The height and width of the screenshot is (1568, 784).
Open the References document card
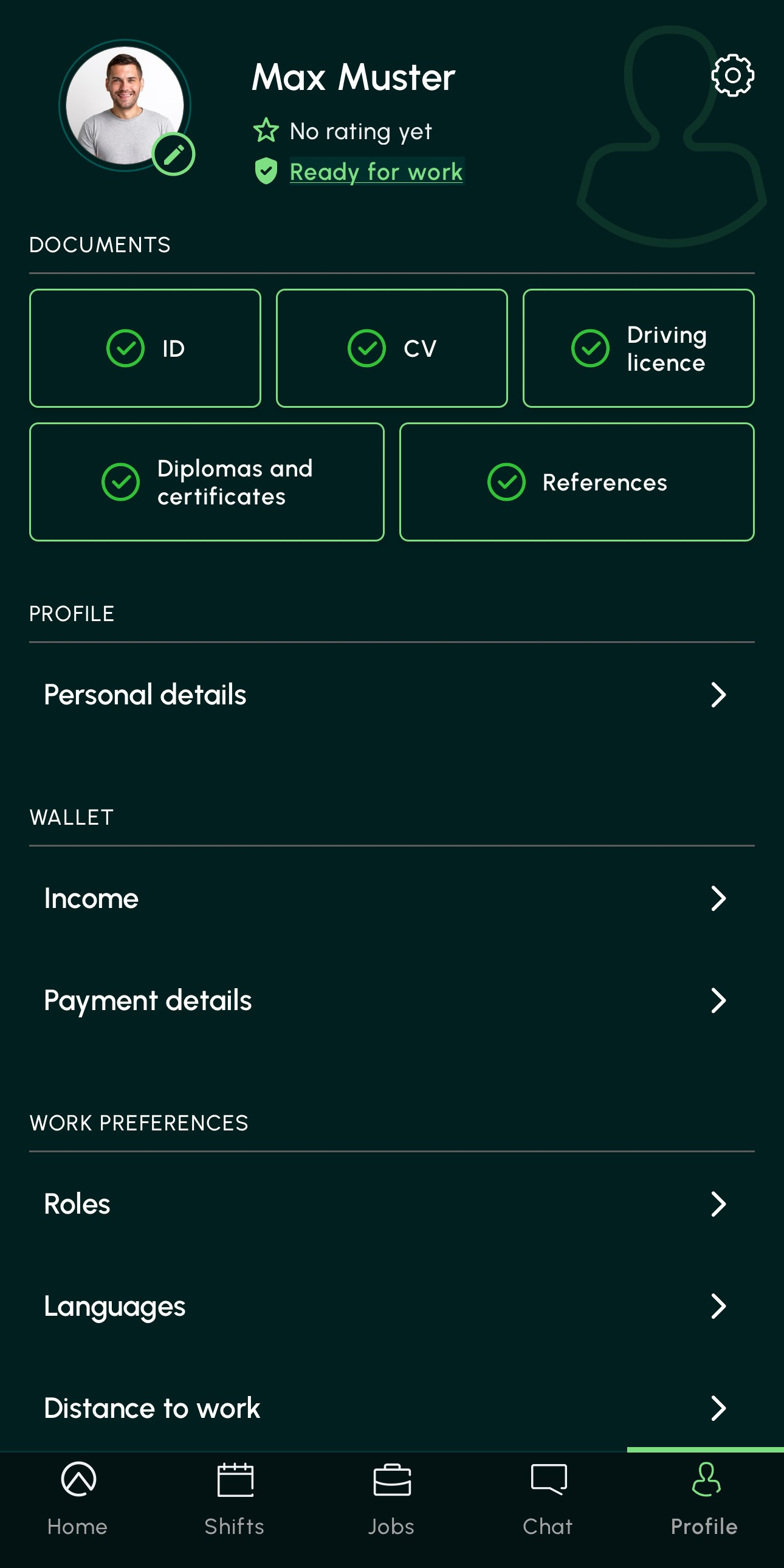tap(576, 482)
